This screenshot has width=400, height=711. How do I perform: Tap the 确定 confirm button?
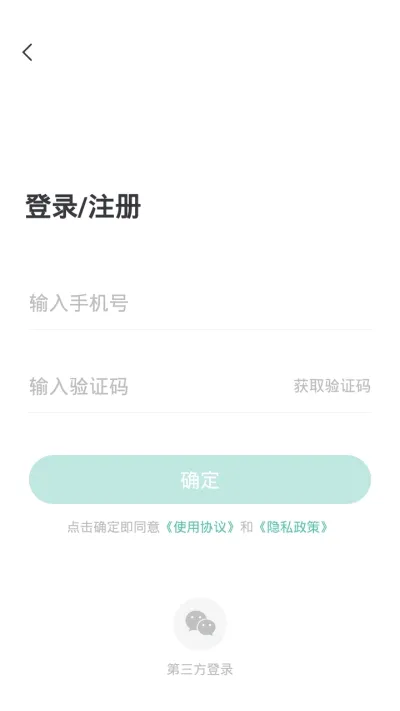200,480
